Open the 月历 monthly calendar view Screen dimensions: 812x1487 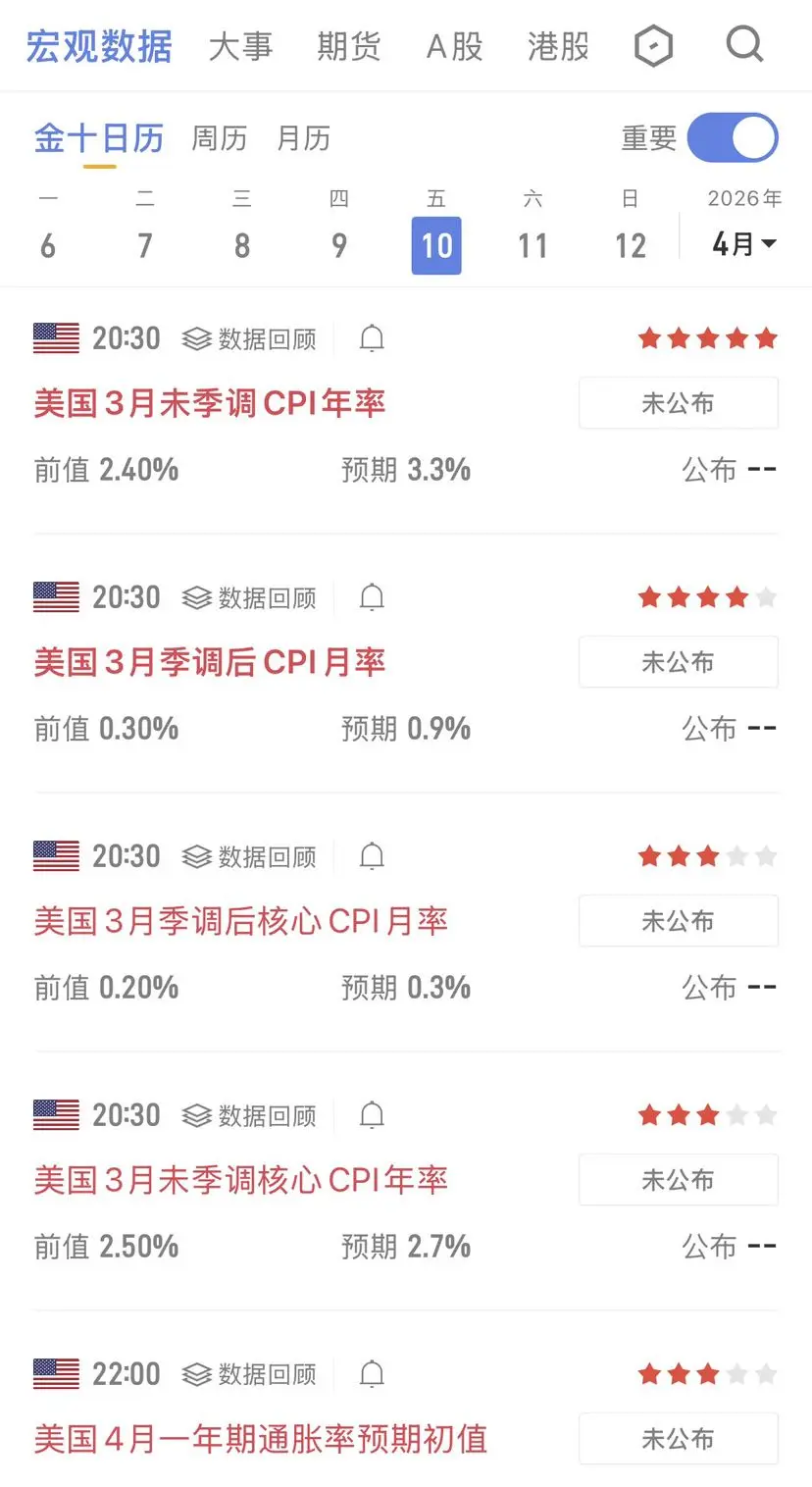click(x=303, y=138)
